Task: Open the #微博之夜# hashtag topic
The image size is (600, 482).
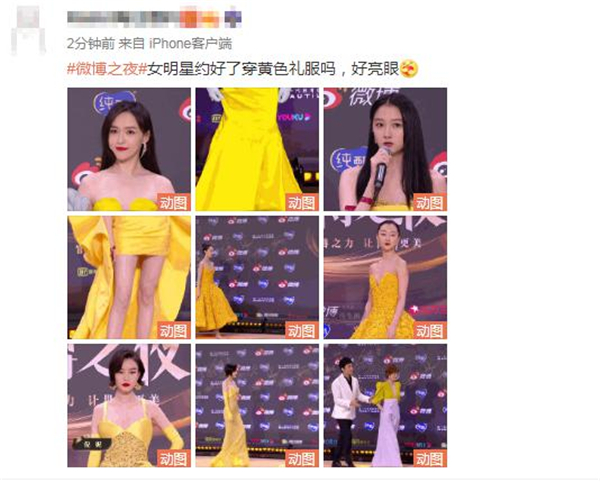Action: click(106, 69)
